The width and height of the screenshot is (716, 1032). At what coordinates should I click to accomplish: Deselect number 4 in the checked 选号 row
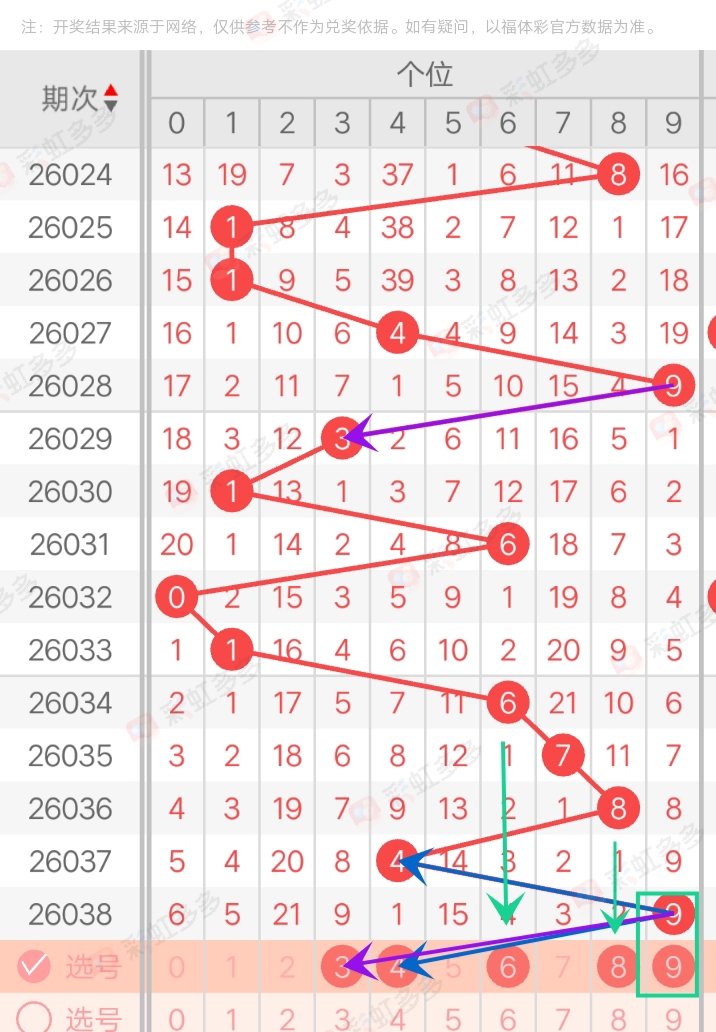click(x=398, y=967)
